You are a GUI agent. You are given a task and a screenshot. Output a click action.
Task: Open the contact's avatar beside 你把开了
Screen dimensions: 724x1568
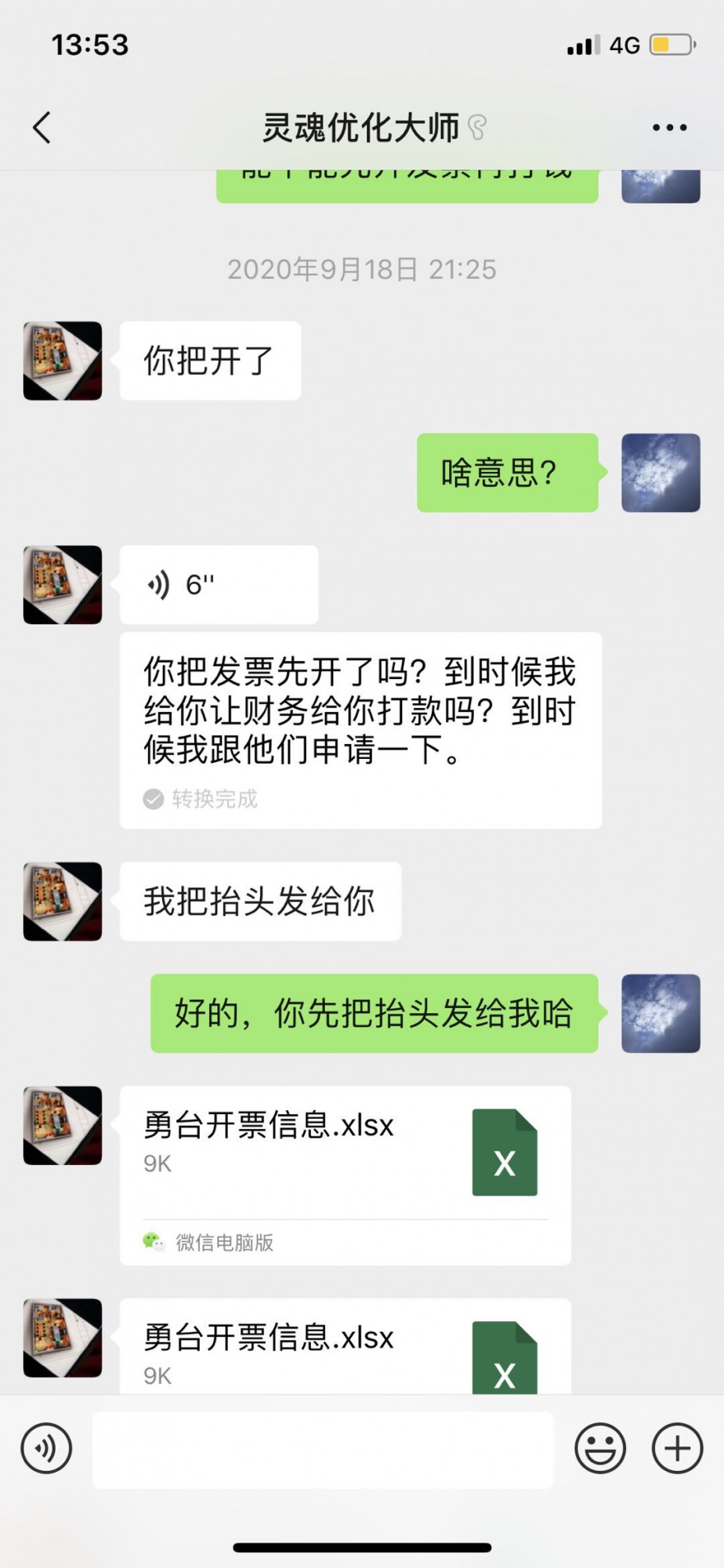tap(63, 361)
